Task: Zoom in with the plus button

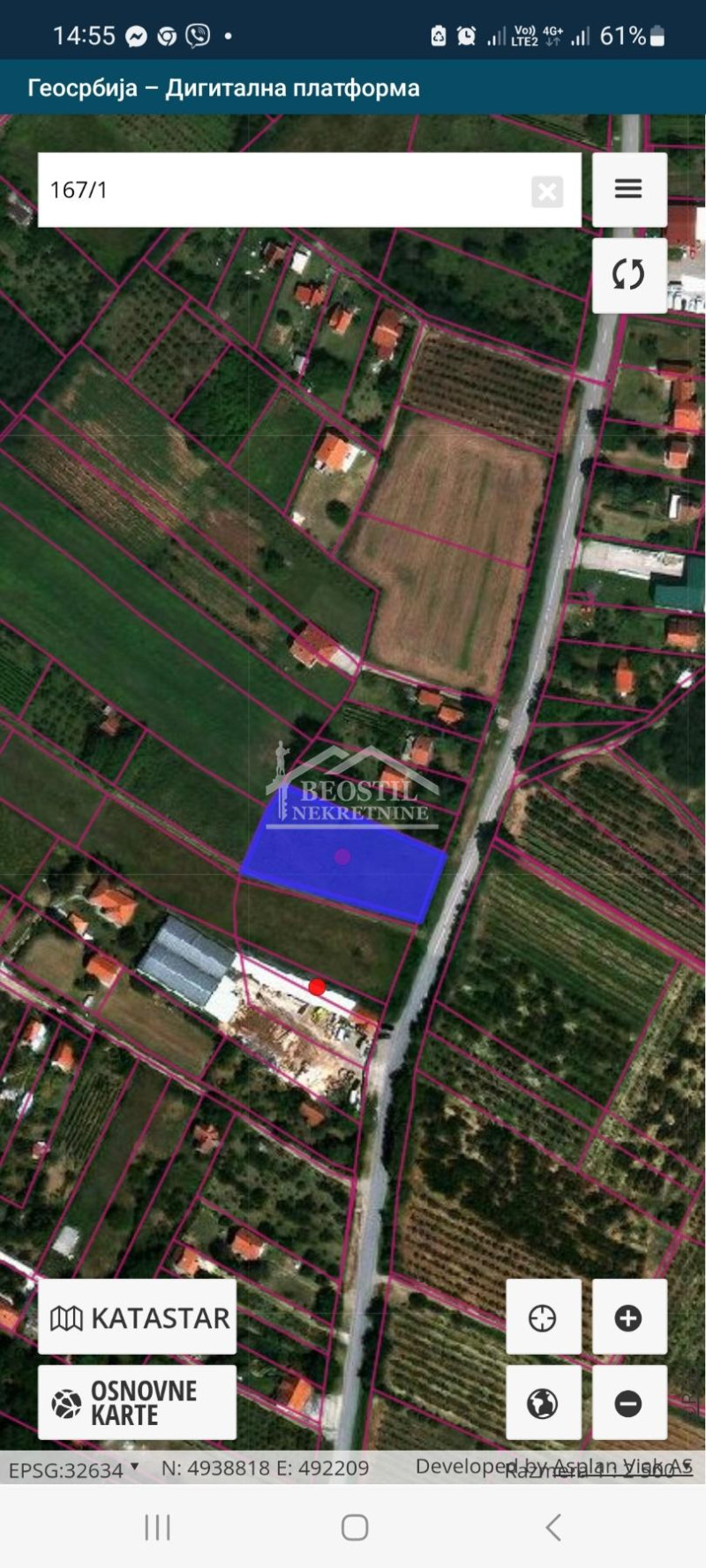Action: (x=628, y=1318)
